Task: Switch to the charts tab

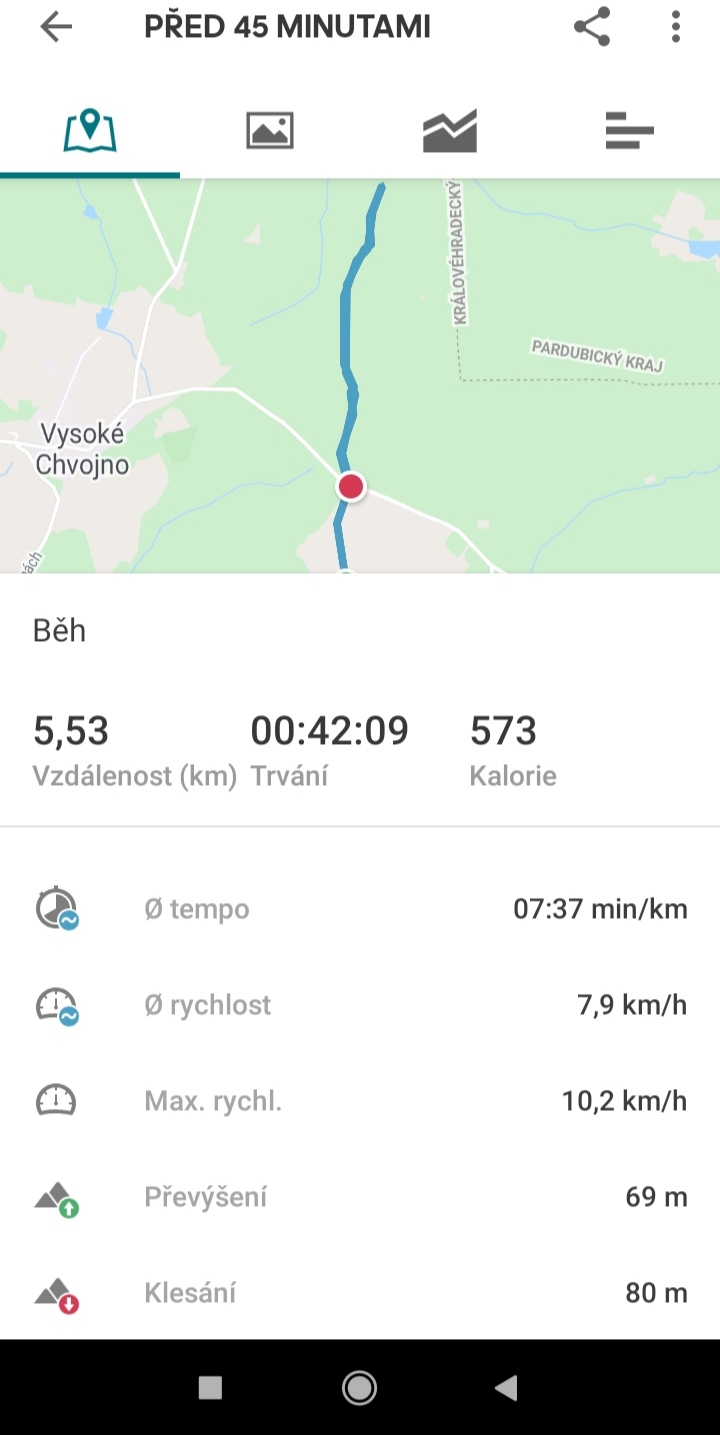Action: tap(450, 131)
